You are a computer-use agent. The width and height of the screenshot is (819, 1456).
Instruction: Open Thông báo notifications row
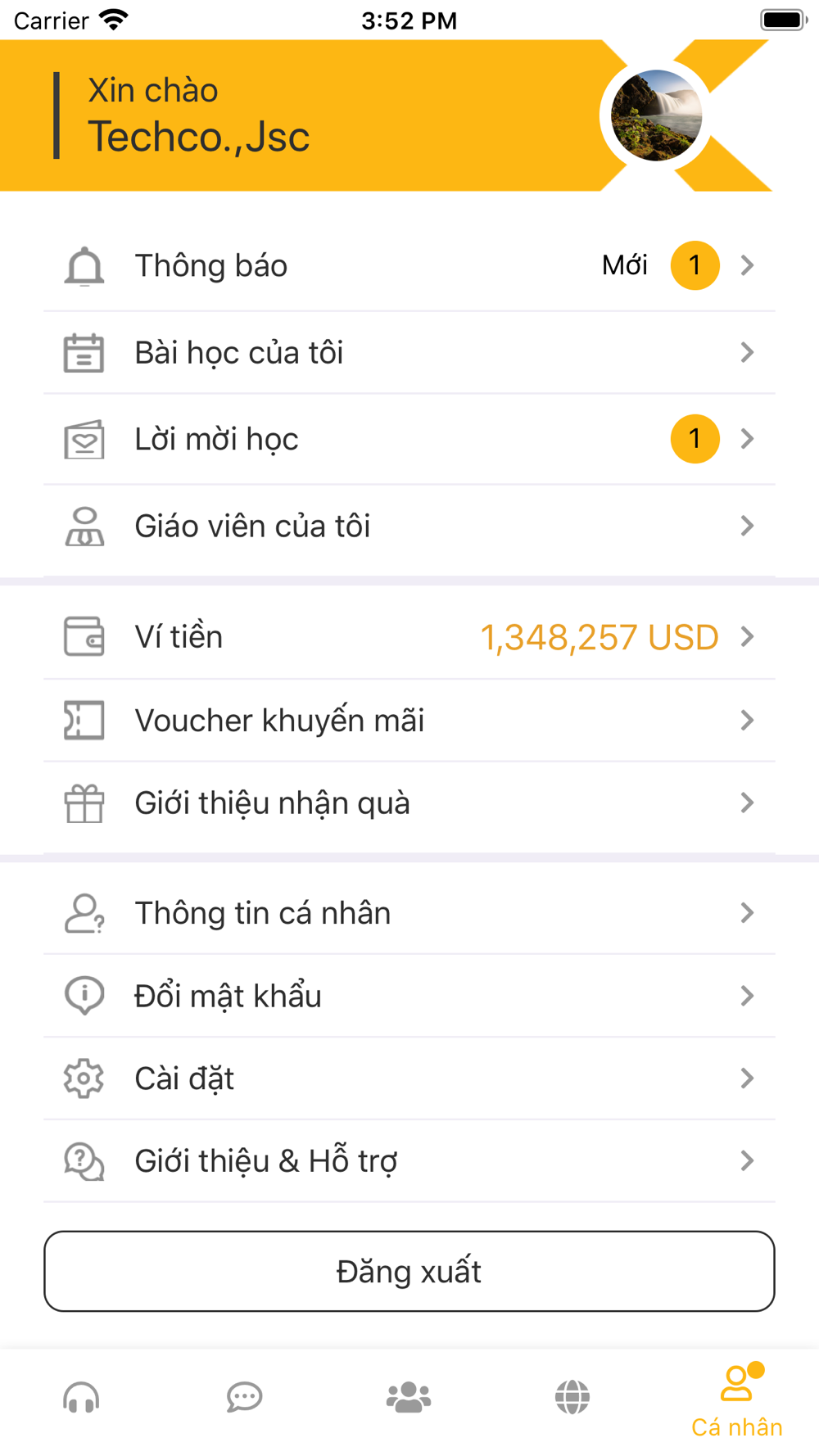click(x=409, y=265)
